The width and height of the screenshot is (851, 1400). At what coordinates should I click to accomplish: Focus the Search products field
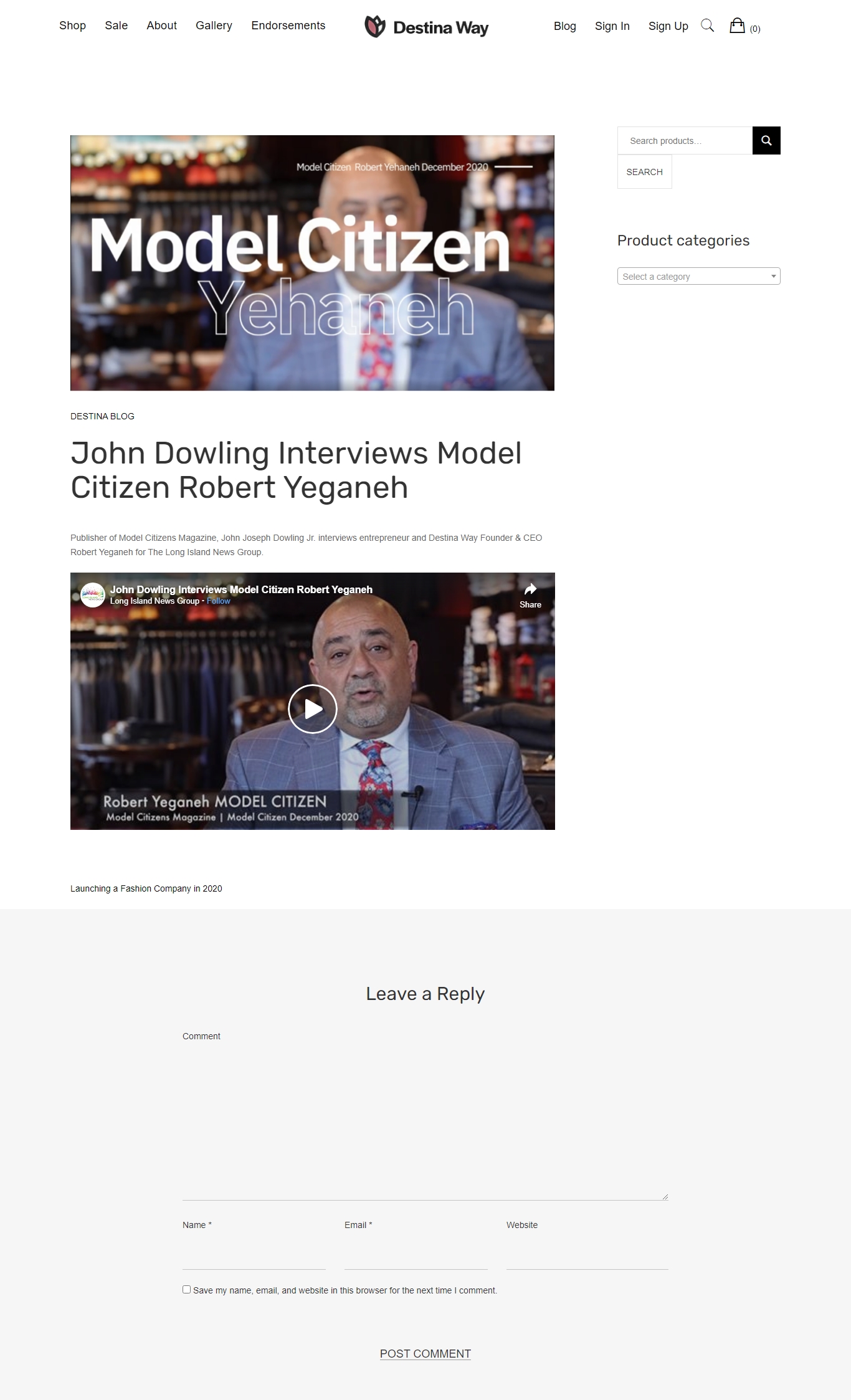pos(684,141)
